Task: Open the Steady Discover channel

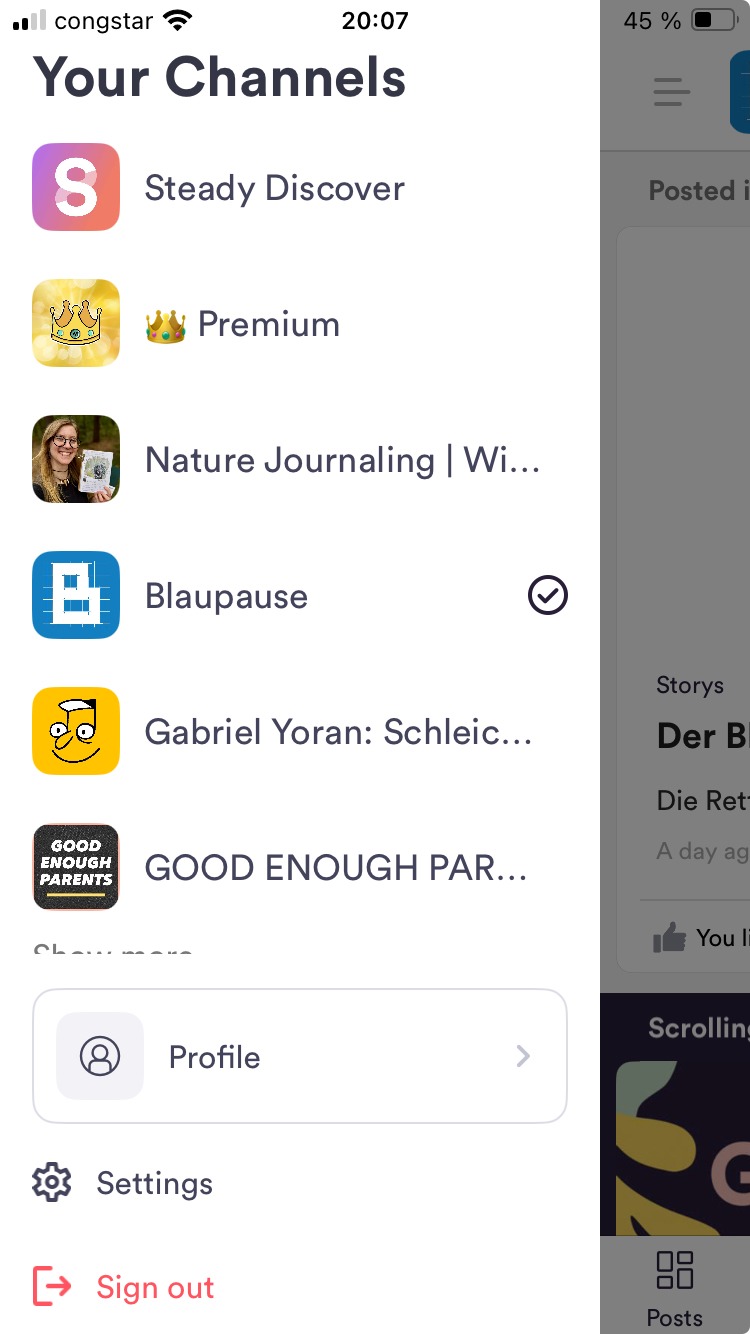Action: click(300, 188)
